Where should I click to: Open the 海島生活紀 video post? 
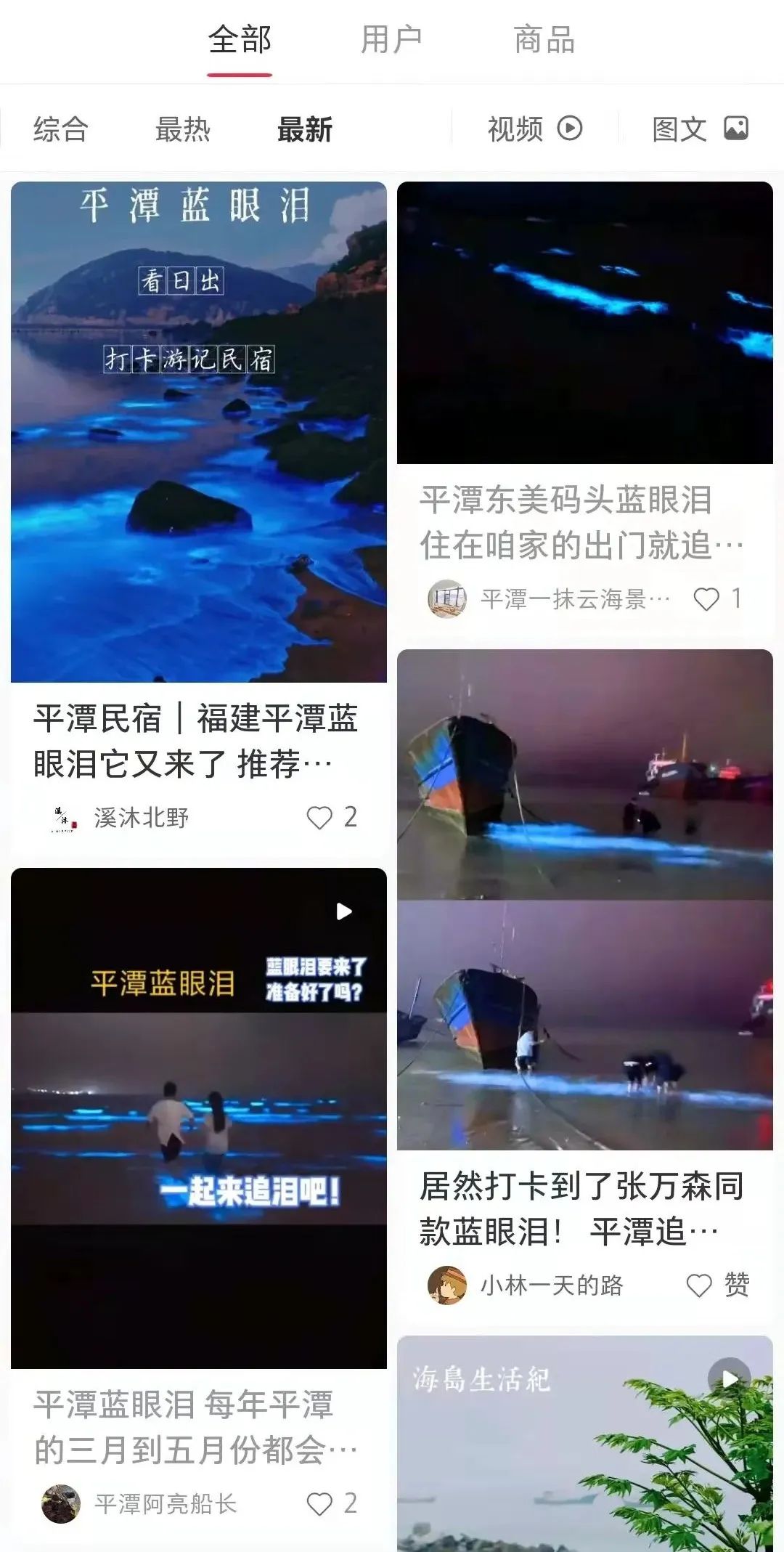point(584,1445)
